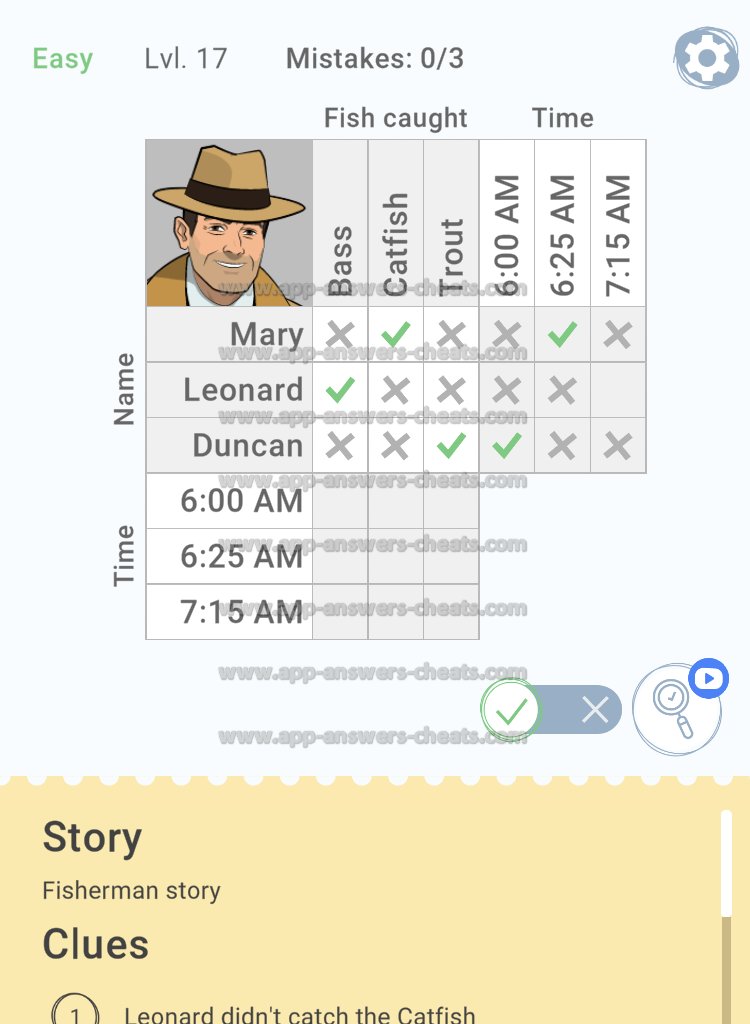Switch to the X mark mode
750x1024 pixels.
click(594, 711)
